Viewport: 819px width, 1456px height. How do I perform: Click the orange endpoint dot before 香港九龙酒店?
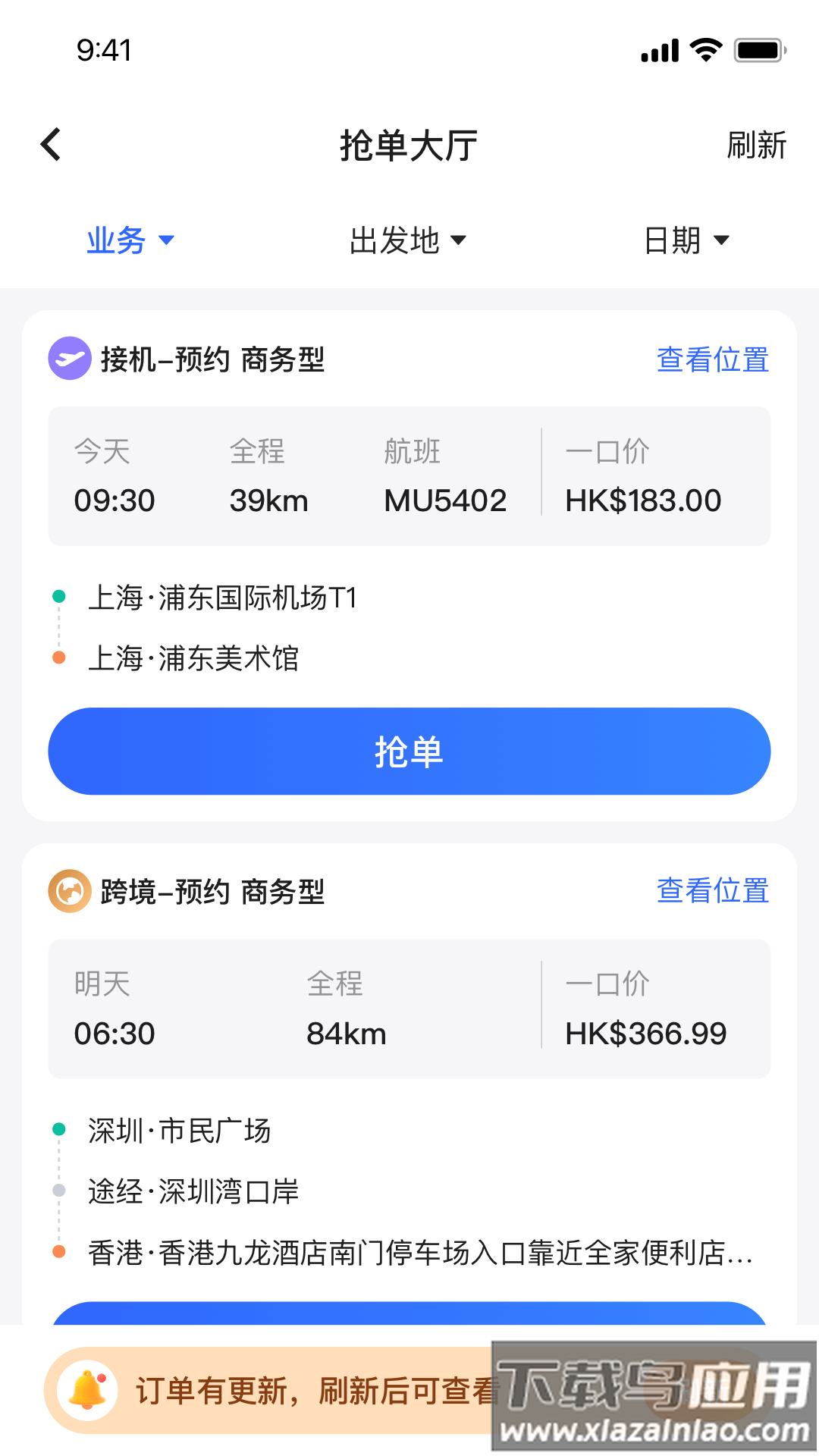tap(58, 1253)
